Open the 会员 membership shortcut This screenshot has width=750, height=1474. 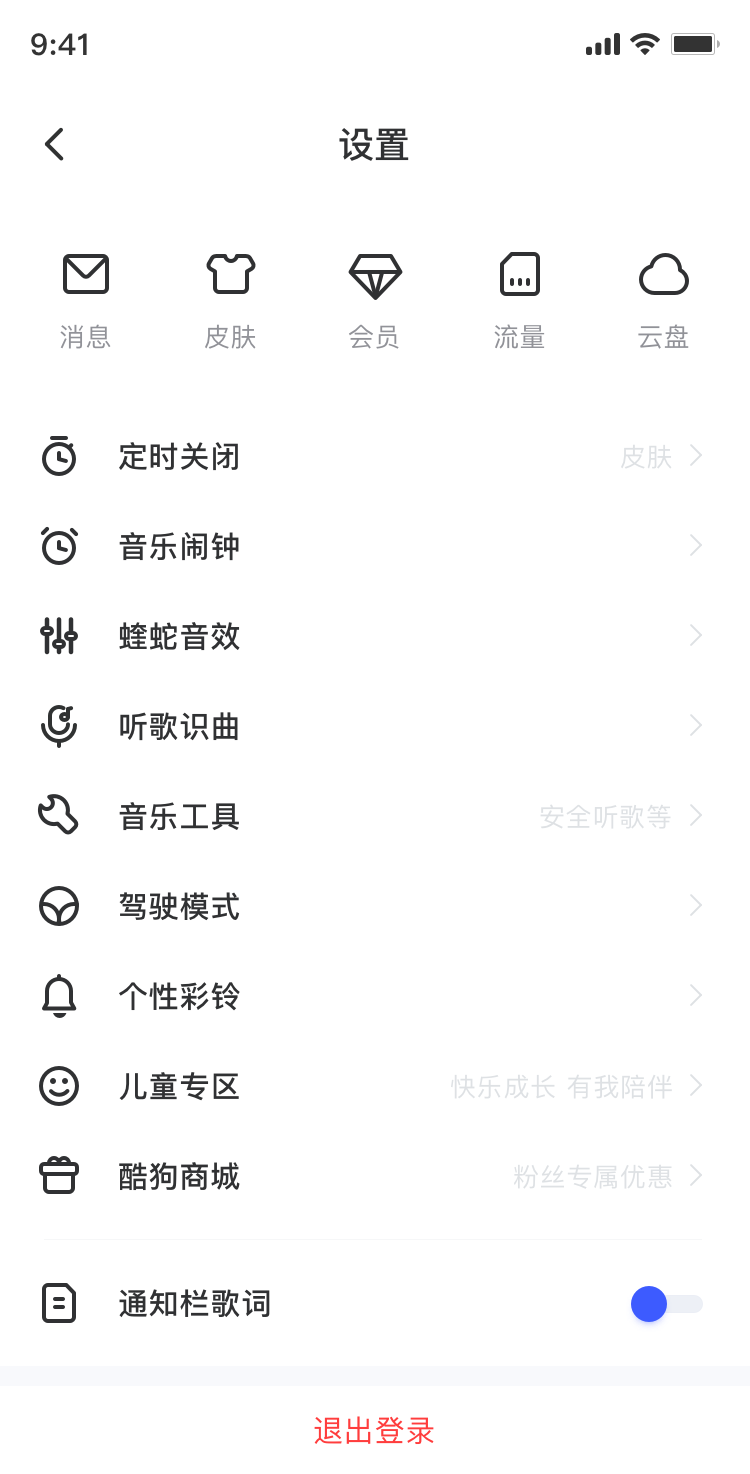(x=375, y=301)
